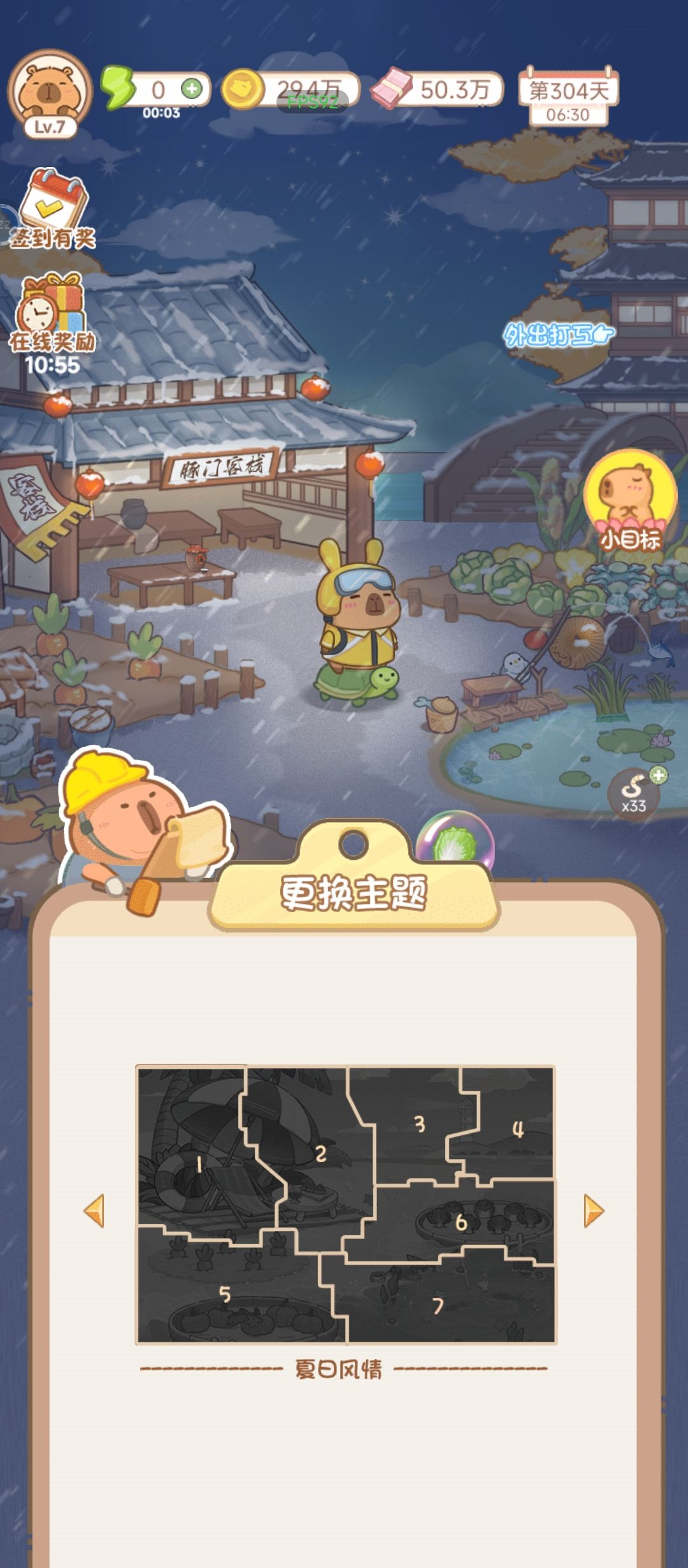Screen dimensions: 688x1568
Task: Add more worms via the x33 bait button
Action: click(634, 792)
